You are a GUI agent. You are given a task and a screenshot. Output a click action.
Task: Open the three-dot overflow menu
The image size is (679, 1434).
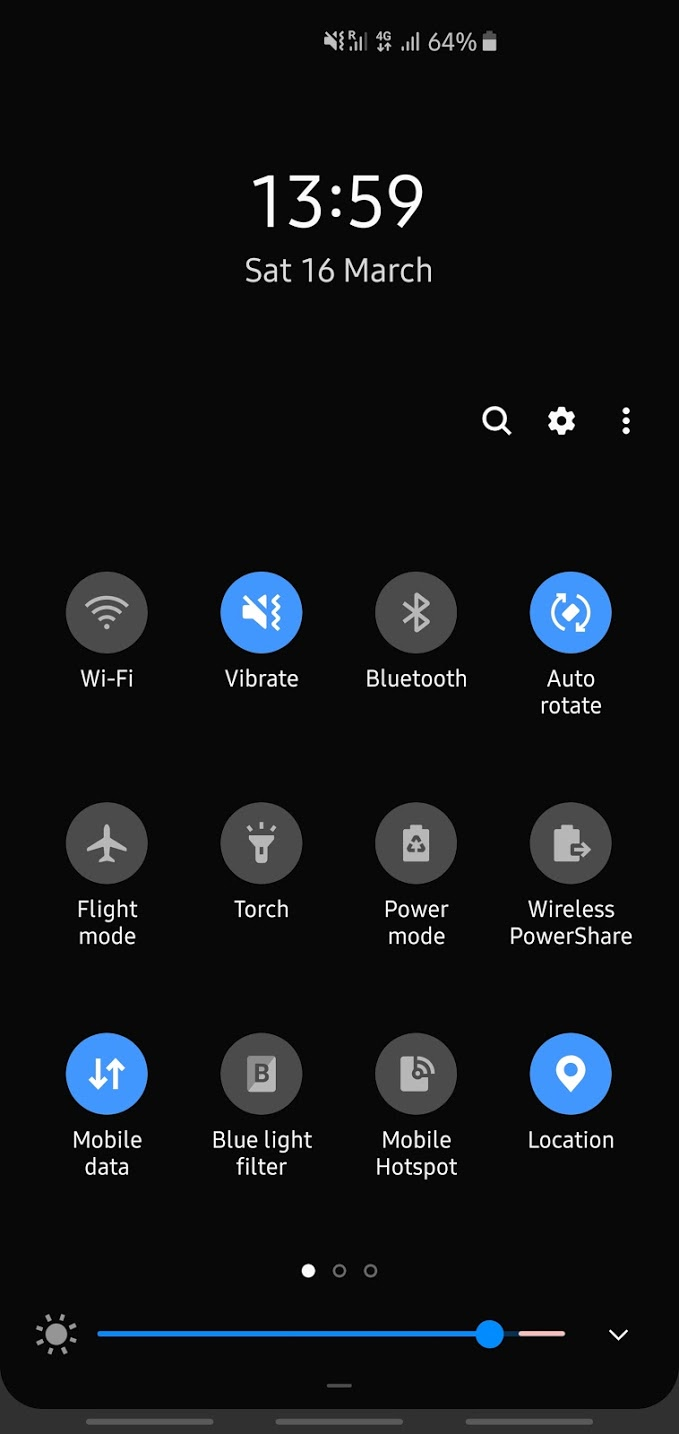[626, 421]
